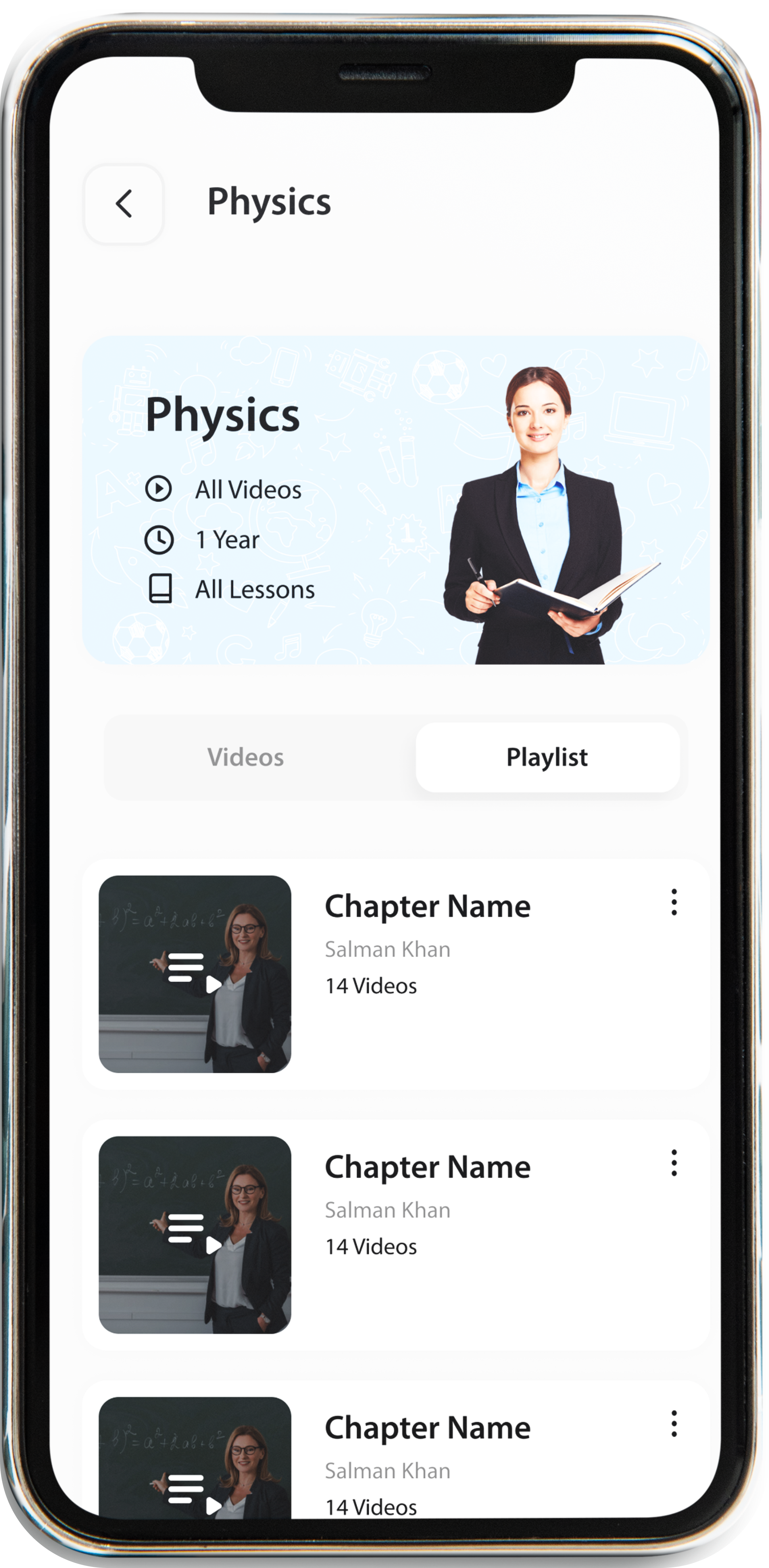
Task: Select the Playlist tab
Action: (547, 757)
